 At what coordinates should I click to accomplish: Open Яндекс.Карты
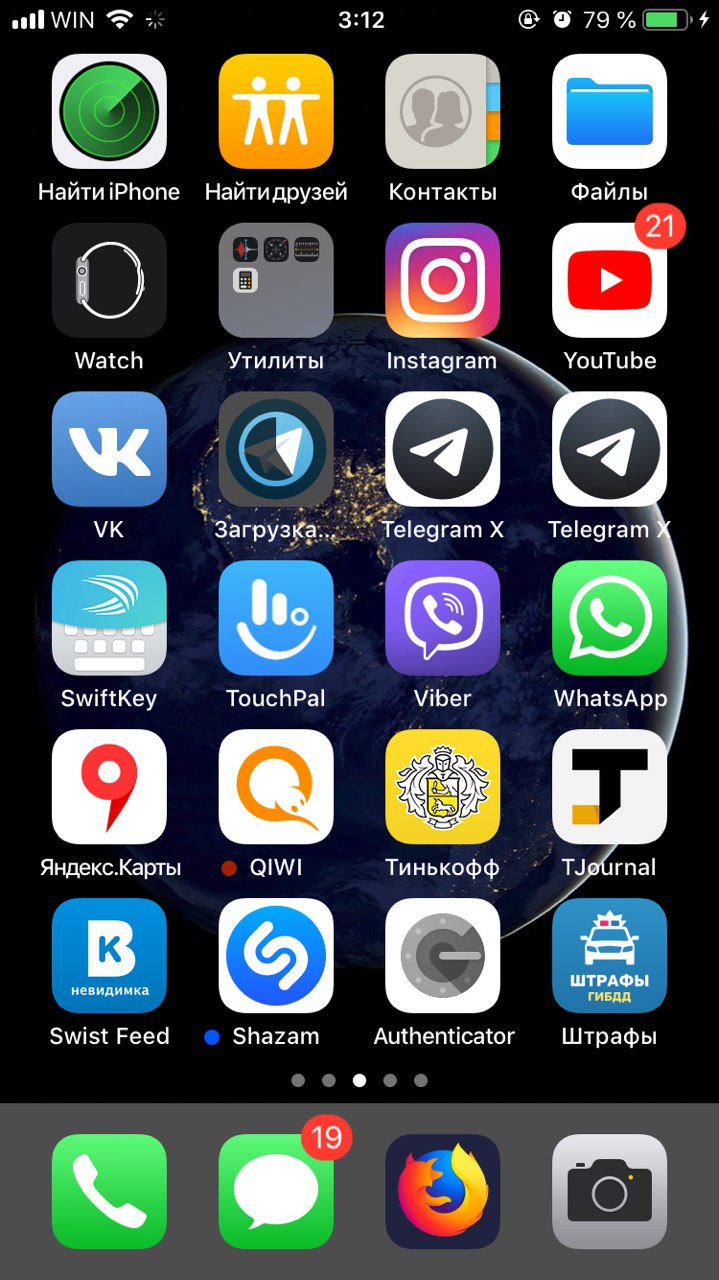click(109, 787)
